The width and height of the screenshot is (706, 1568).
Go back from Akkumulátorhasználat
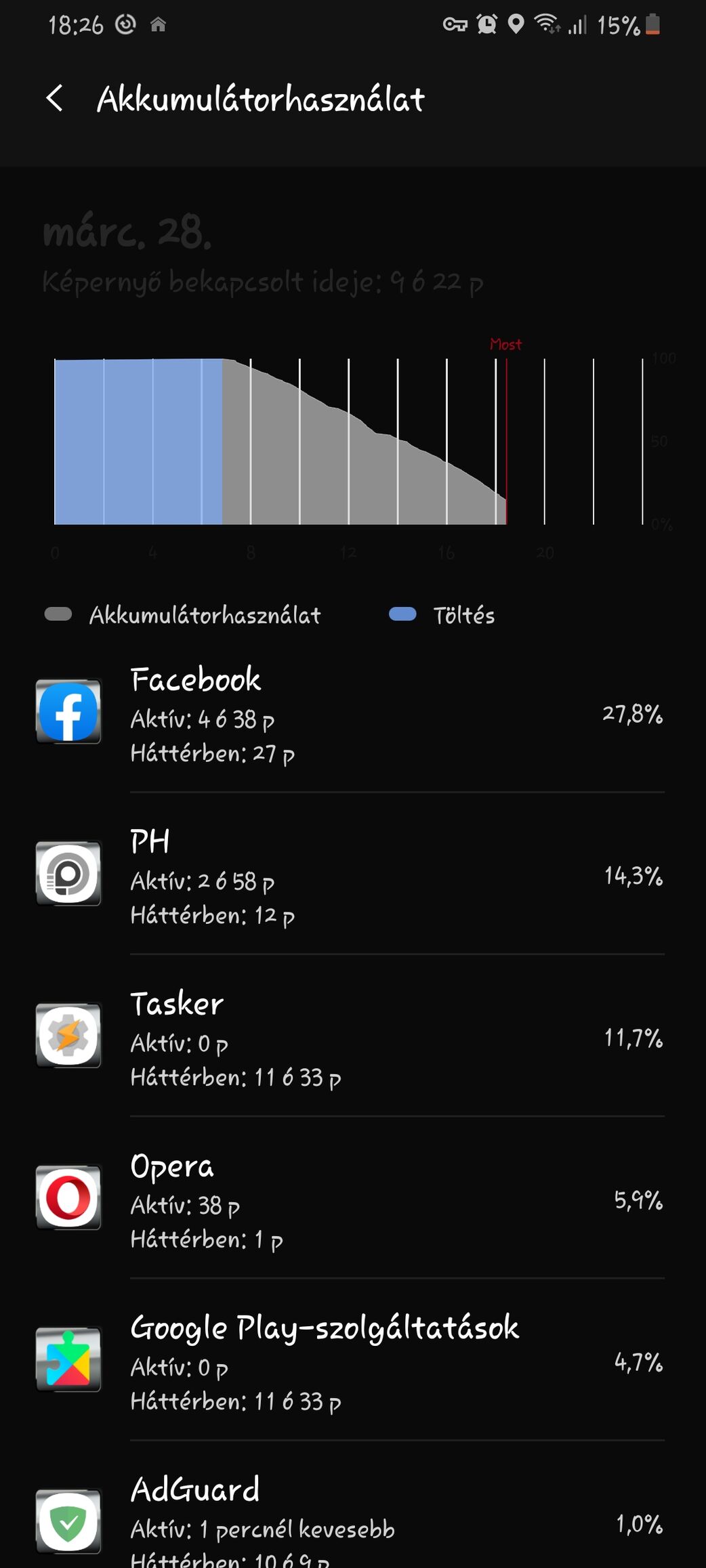click(x=55, y=99)
